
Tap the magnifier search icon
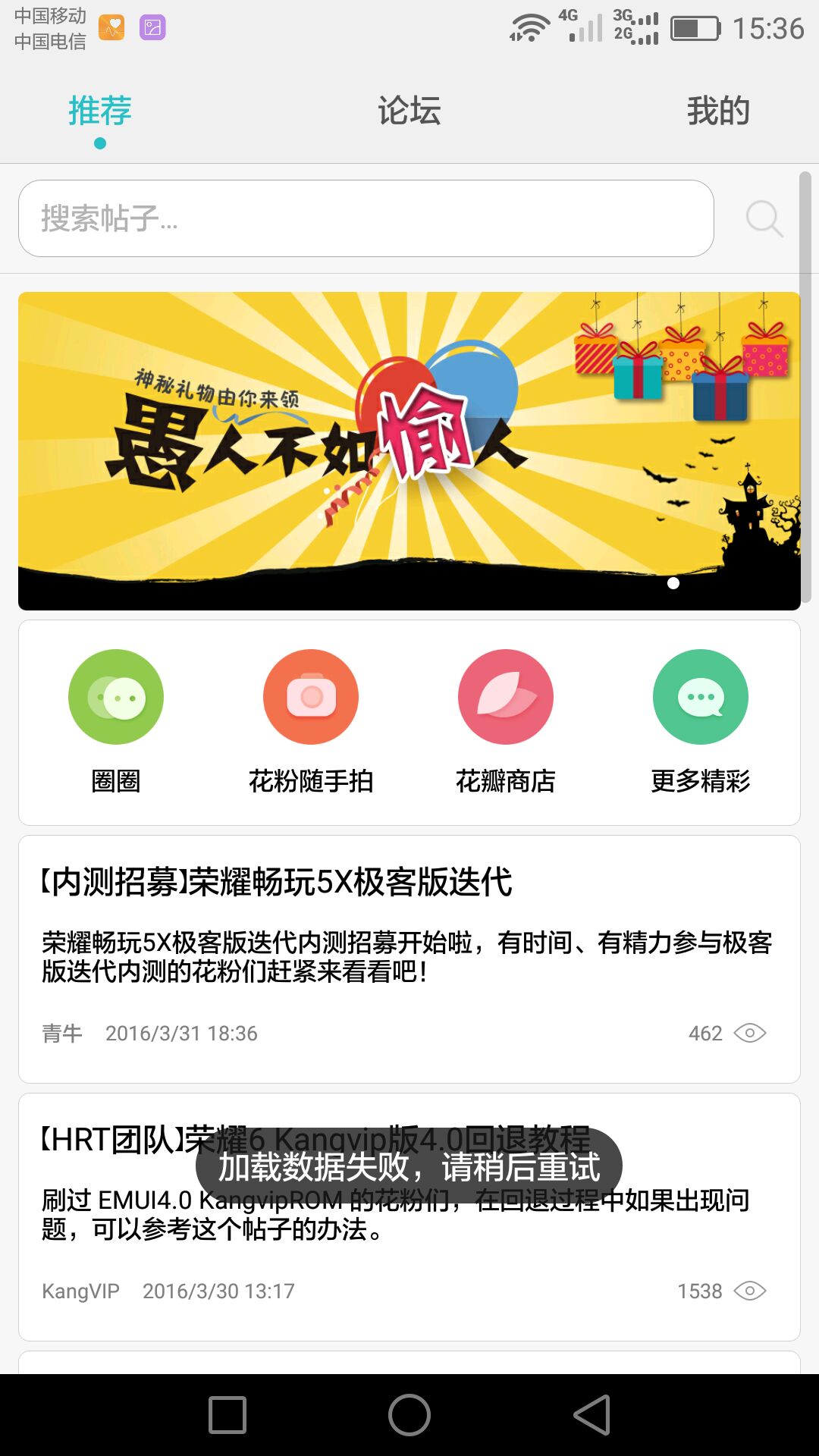763,219
